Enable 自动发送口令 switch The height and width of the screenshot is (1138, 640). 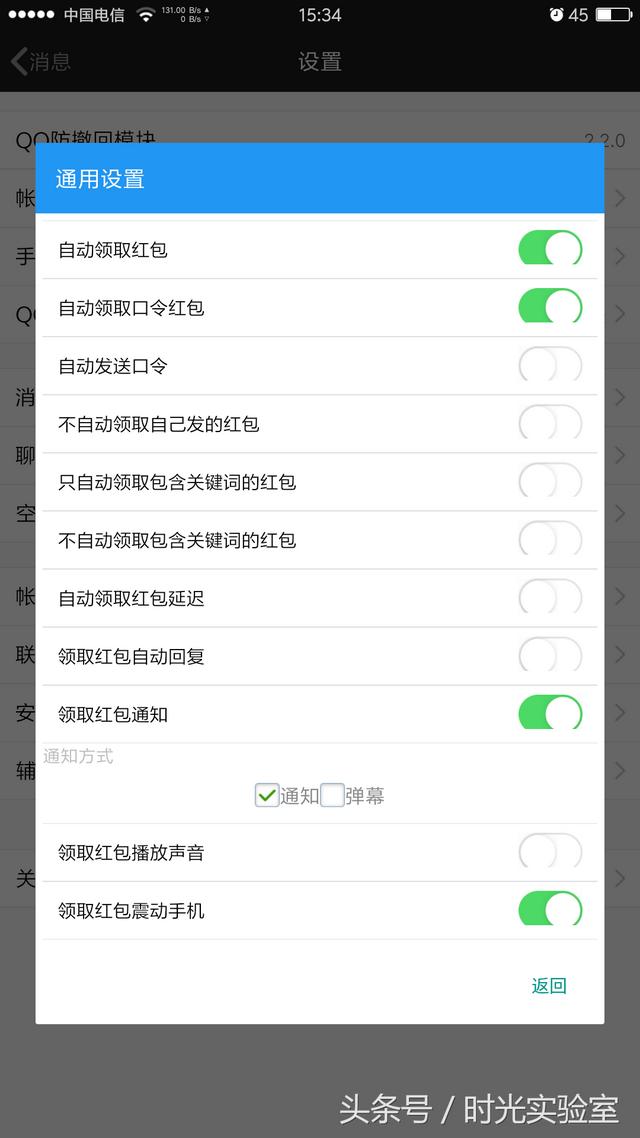click(x=550, y=366)
